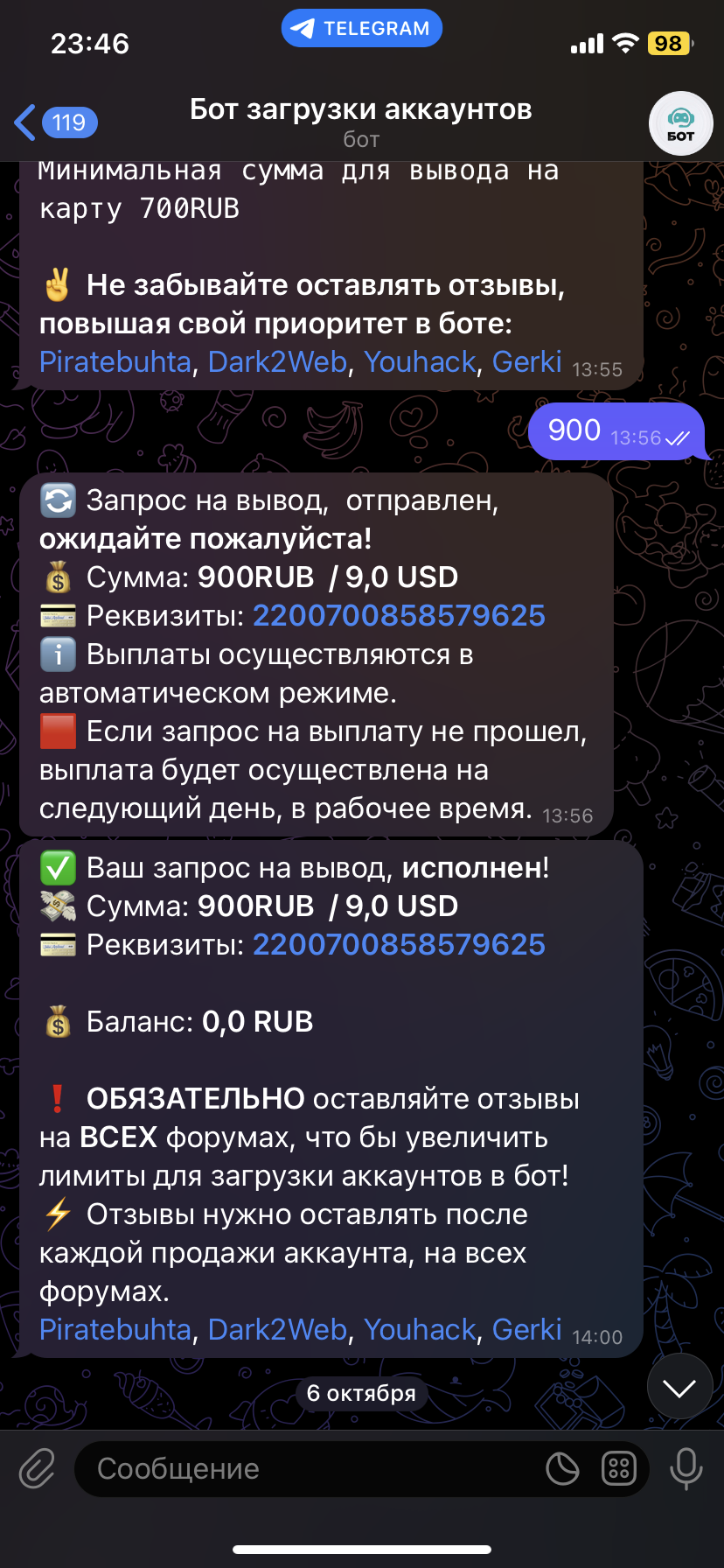Go back to the chat list

click(x=54, y=122)
